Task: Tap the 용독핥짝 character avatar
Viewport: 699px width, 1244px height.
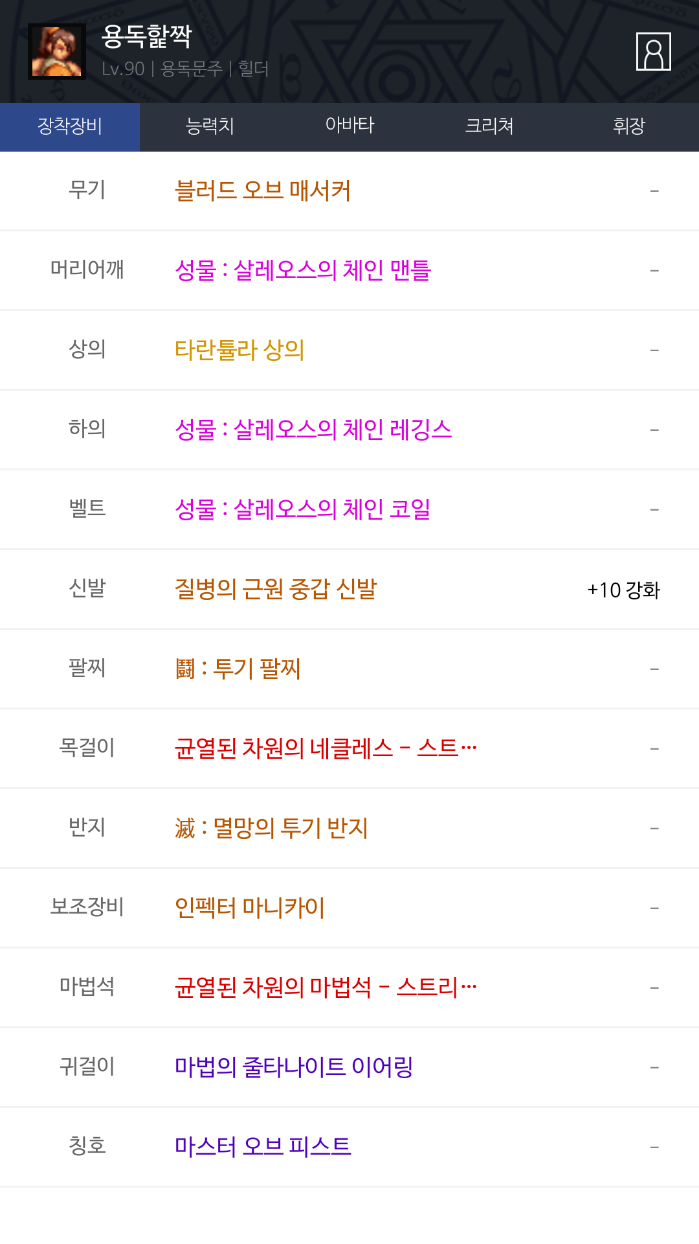Action: click(56, 52)
